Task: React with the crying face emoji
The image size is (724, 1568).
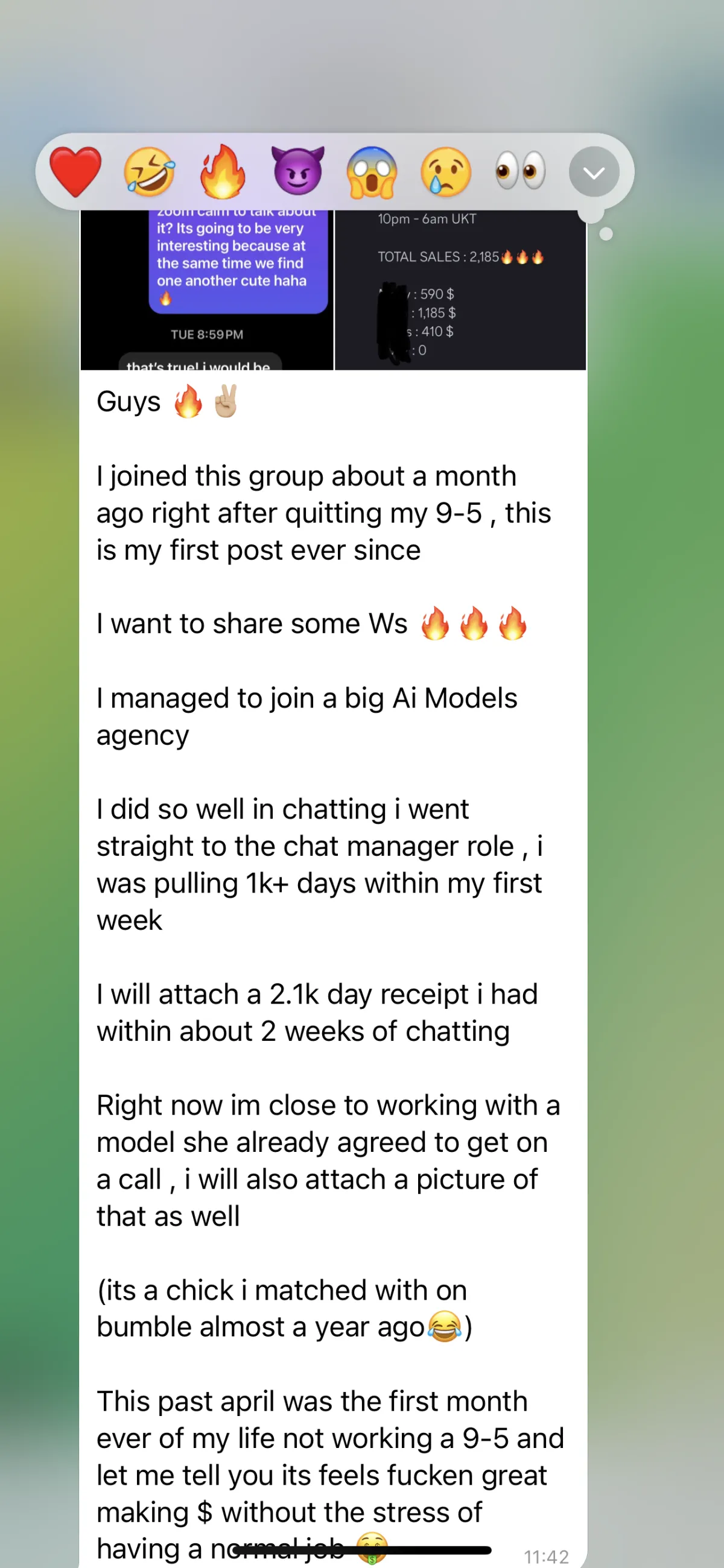Action: (446, 172)
